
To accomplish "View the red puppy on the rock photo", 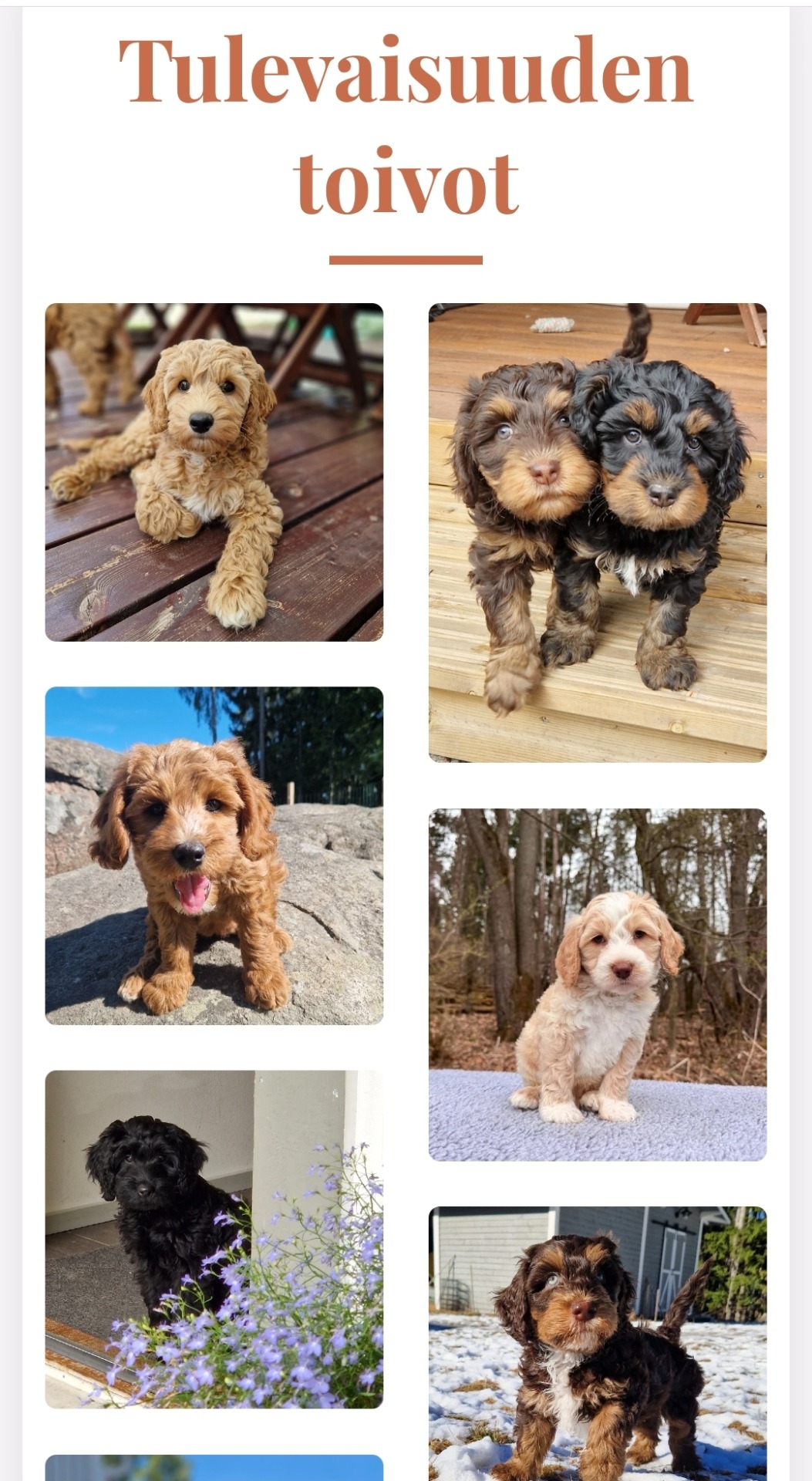I will (x=214, y=855).
